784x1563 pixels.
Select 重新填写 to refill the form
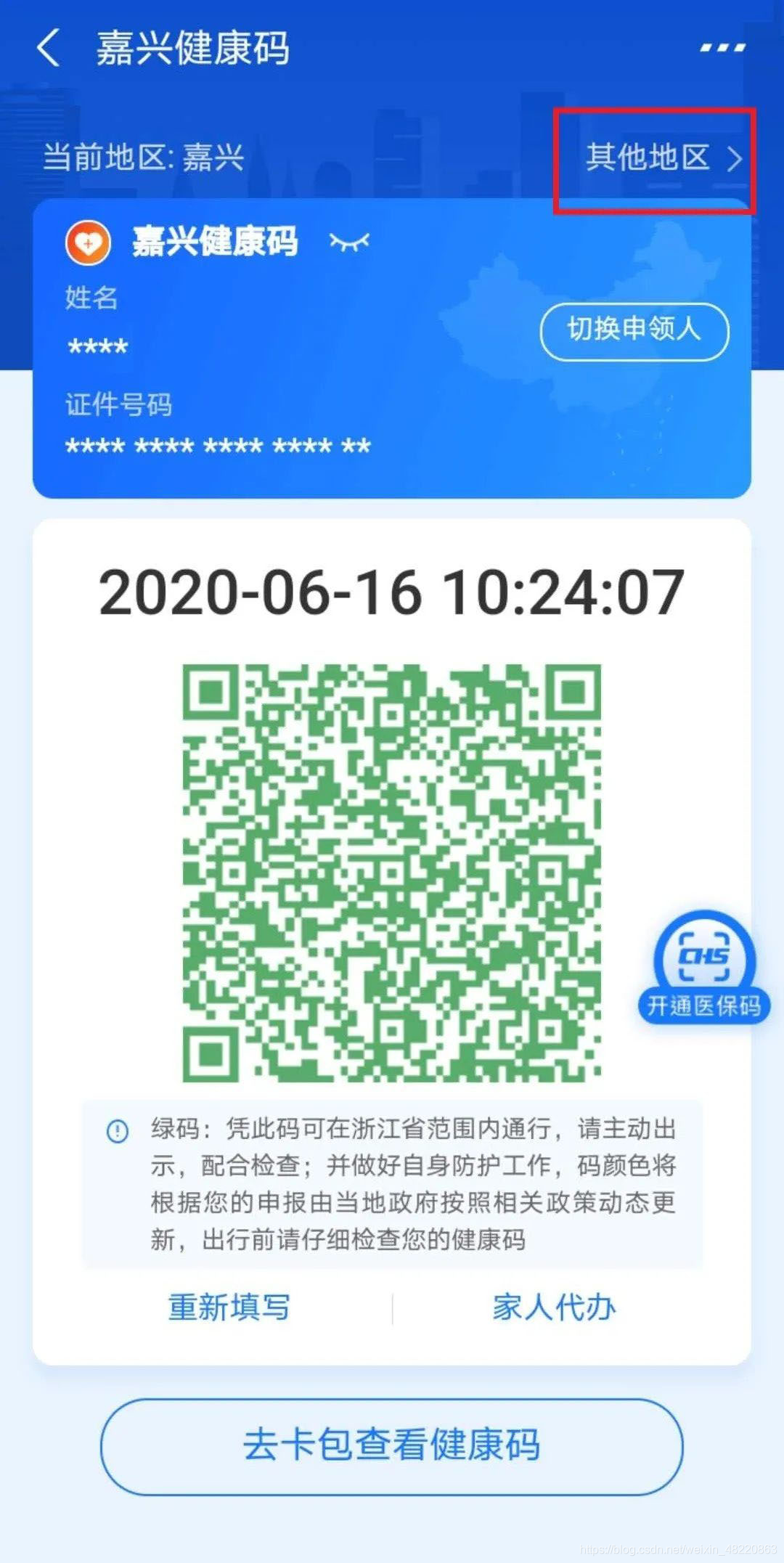pos(229,1307)
